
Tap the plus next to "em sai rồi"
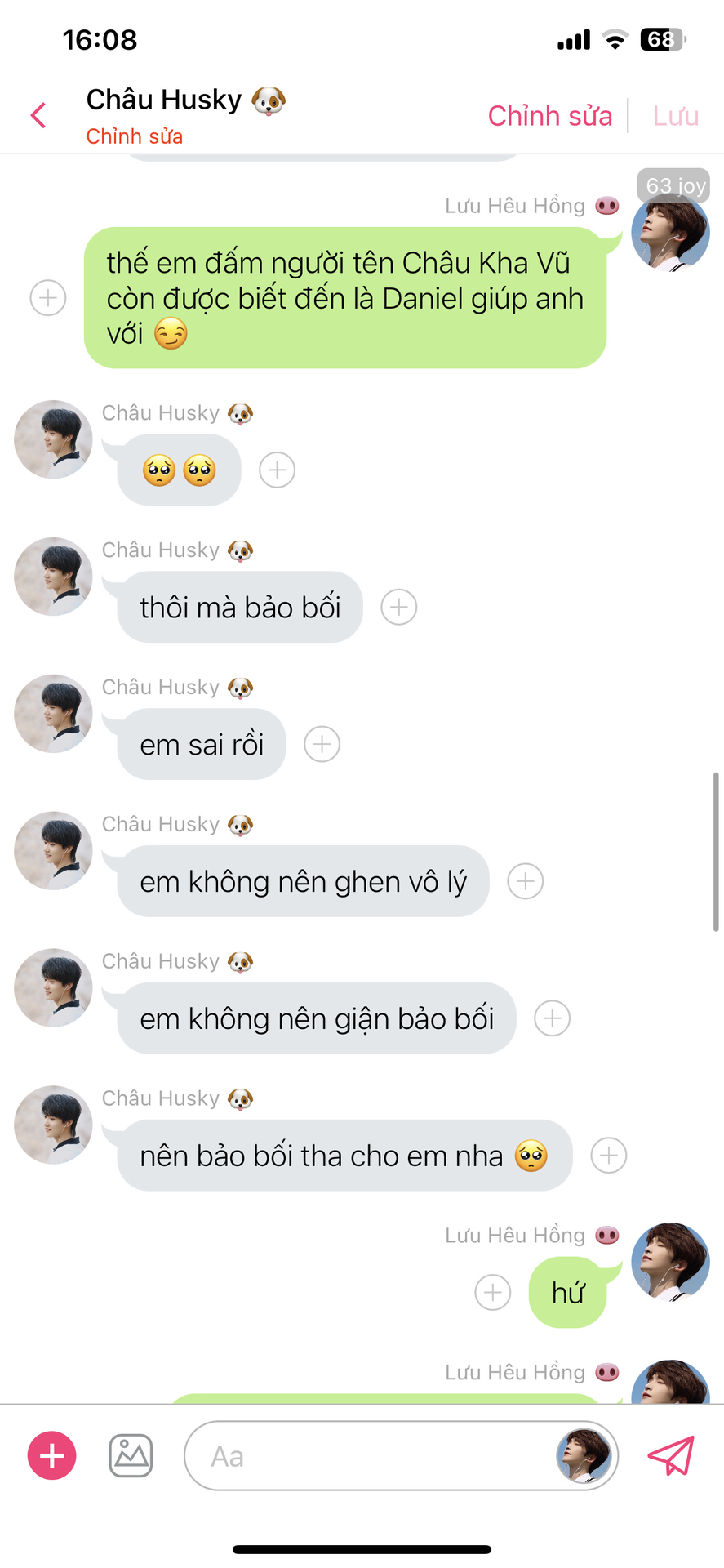pos(322,745)
